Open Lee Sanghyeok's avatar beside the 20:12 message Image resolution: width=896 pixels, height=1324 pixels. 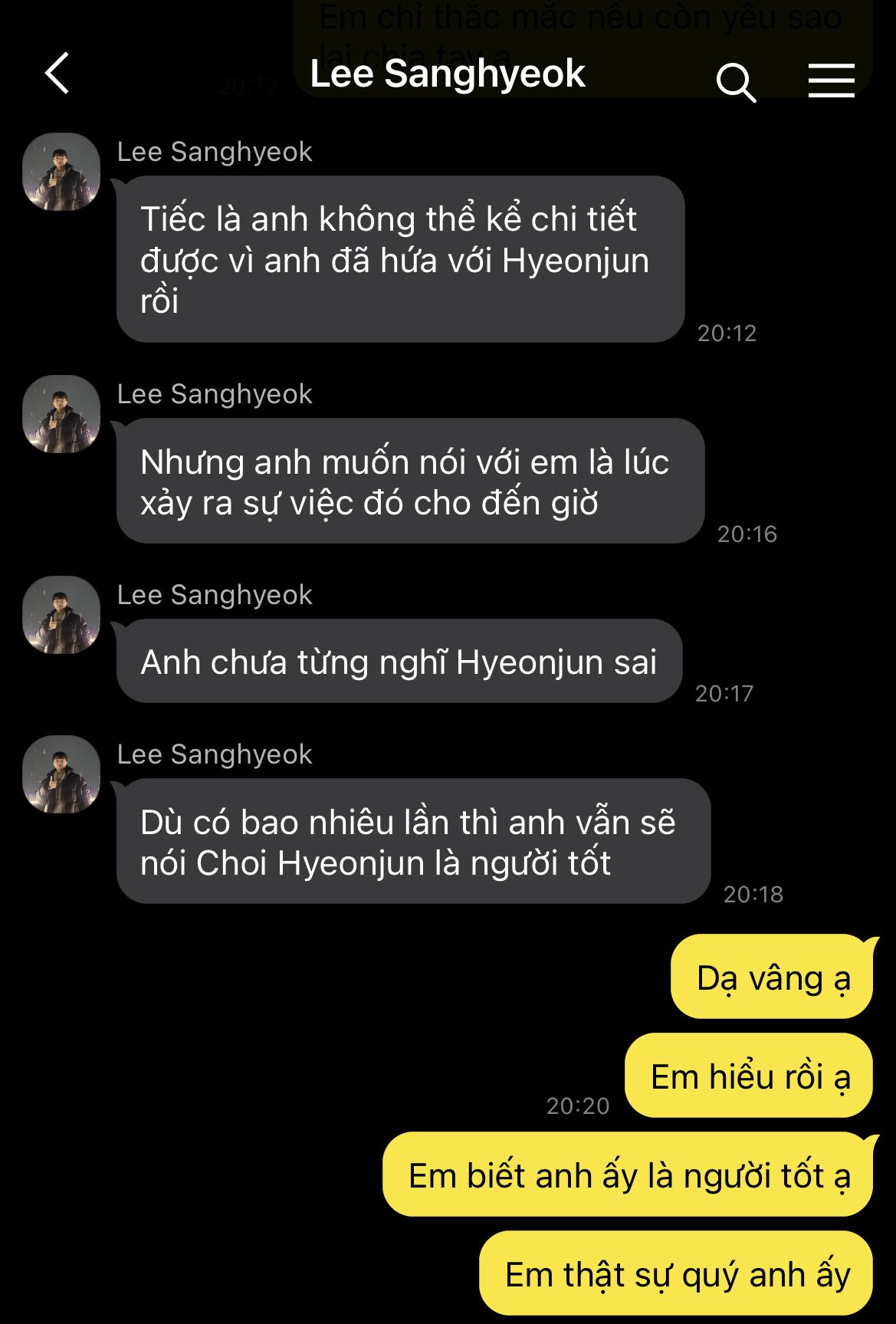click(61, 172)
